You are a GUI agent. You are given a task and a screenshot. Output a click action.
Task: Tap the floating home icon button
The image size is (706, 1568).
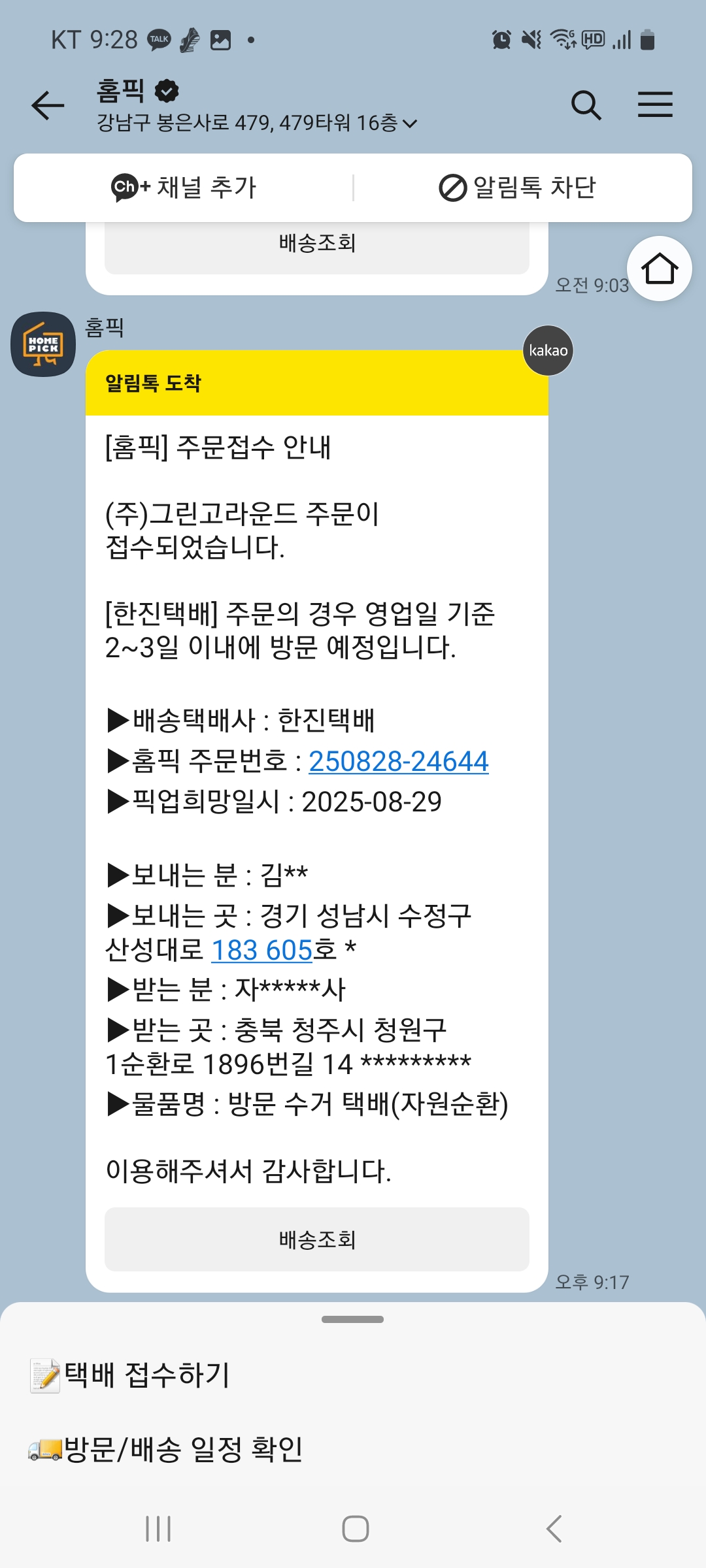(x=659, y=269)
